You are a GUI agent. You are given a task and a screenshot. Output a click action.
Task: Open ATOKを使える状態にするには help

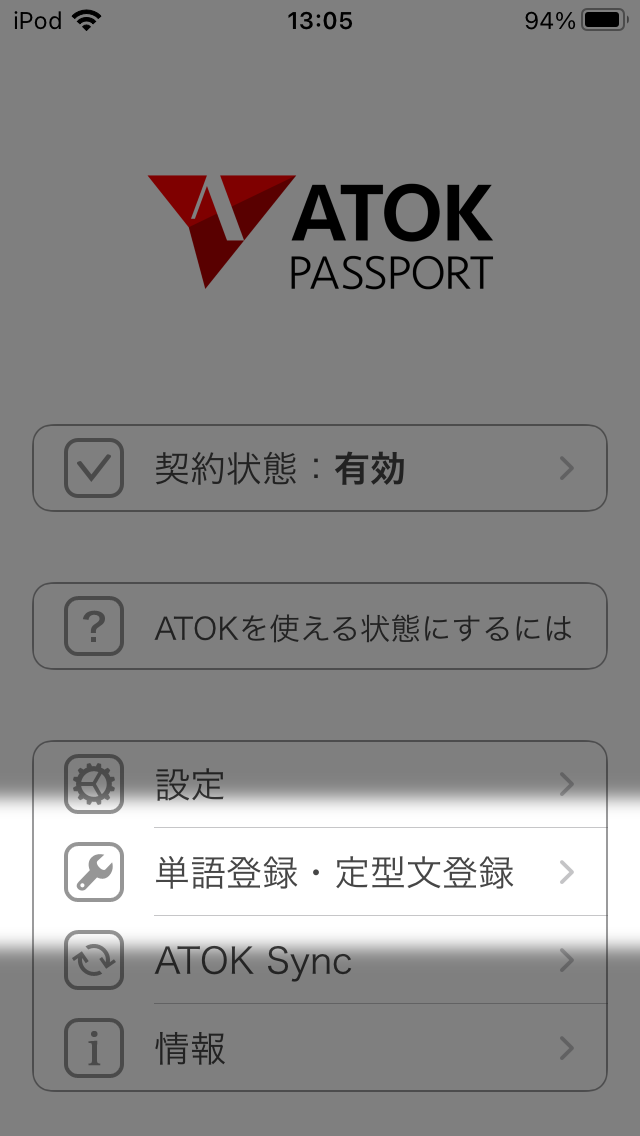pyautogui.click(x=320, y=626)
